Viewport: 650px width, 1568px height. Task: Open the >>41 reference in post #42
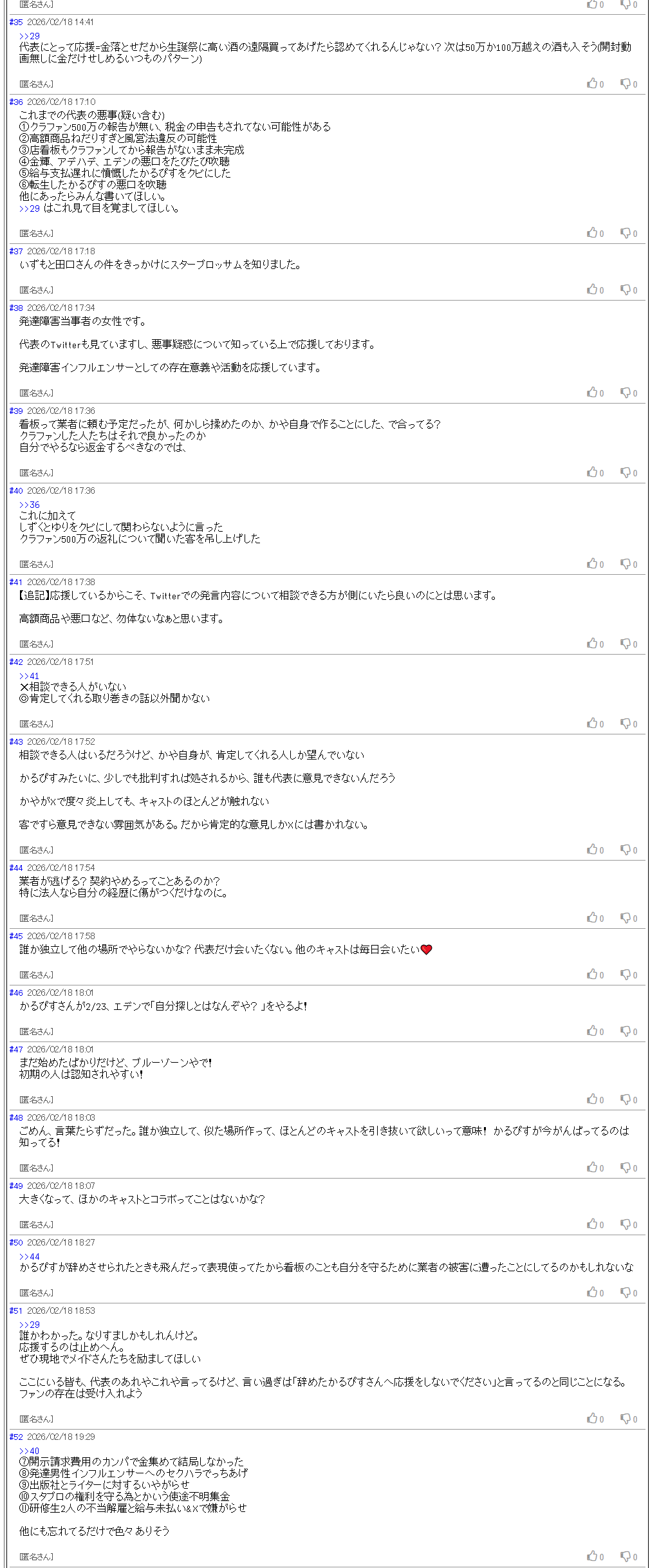pos(30,676)
